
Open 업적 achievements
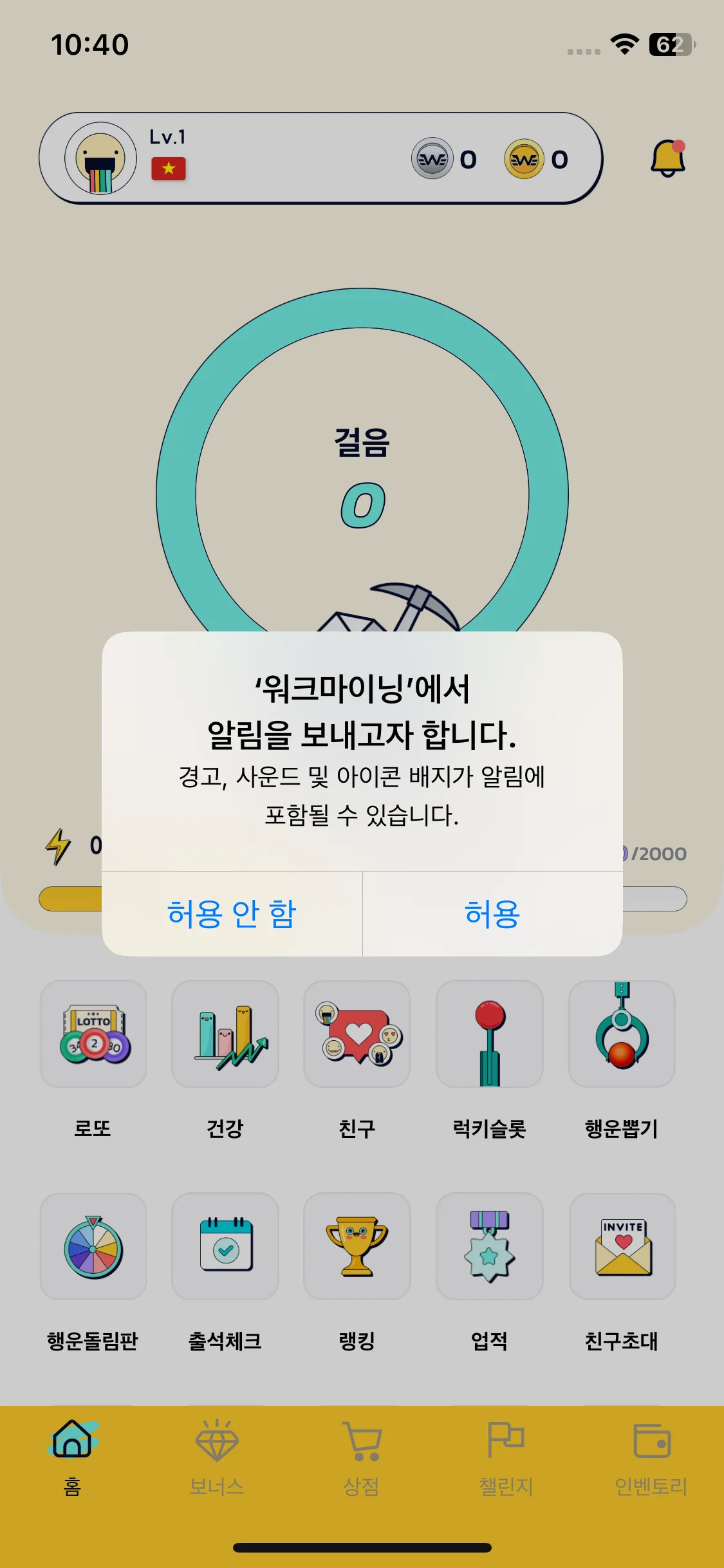490,1247
